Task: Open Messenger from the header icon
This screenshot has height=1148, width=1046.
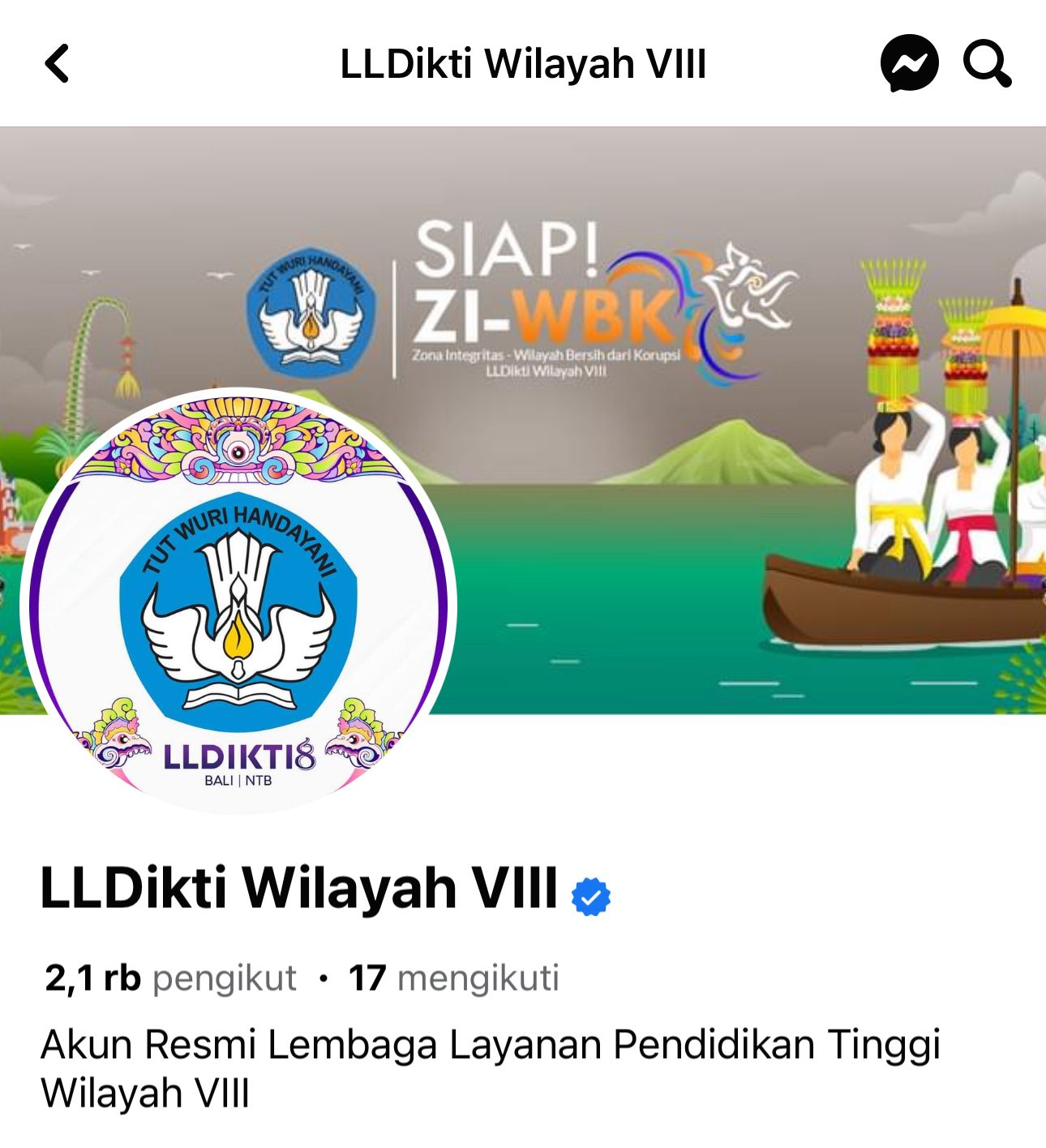Action: pyautogui.click(x=909, y=63)
